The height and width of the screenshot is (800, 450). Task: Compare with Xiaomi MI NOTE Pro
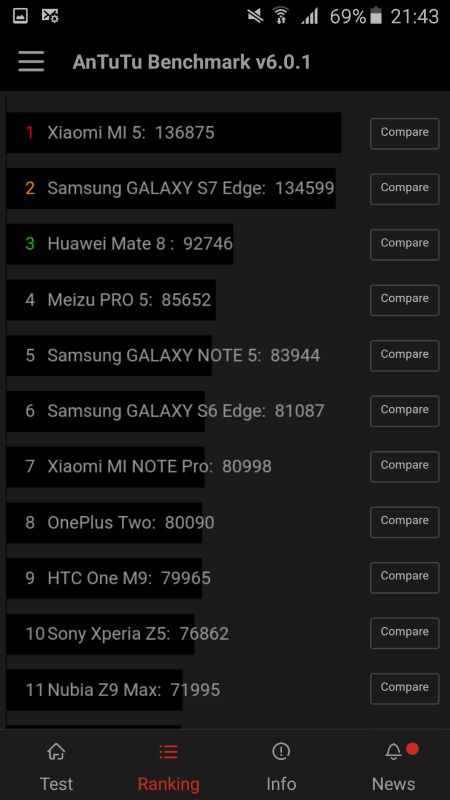[405, 466]
